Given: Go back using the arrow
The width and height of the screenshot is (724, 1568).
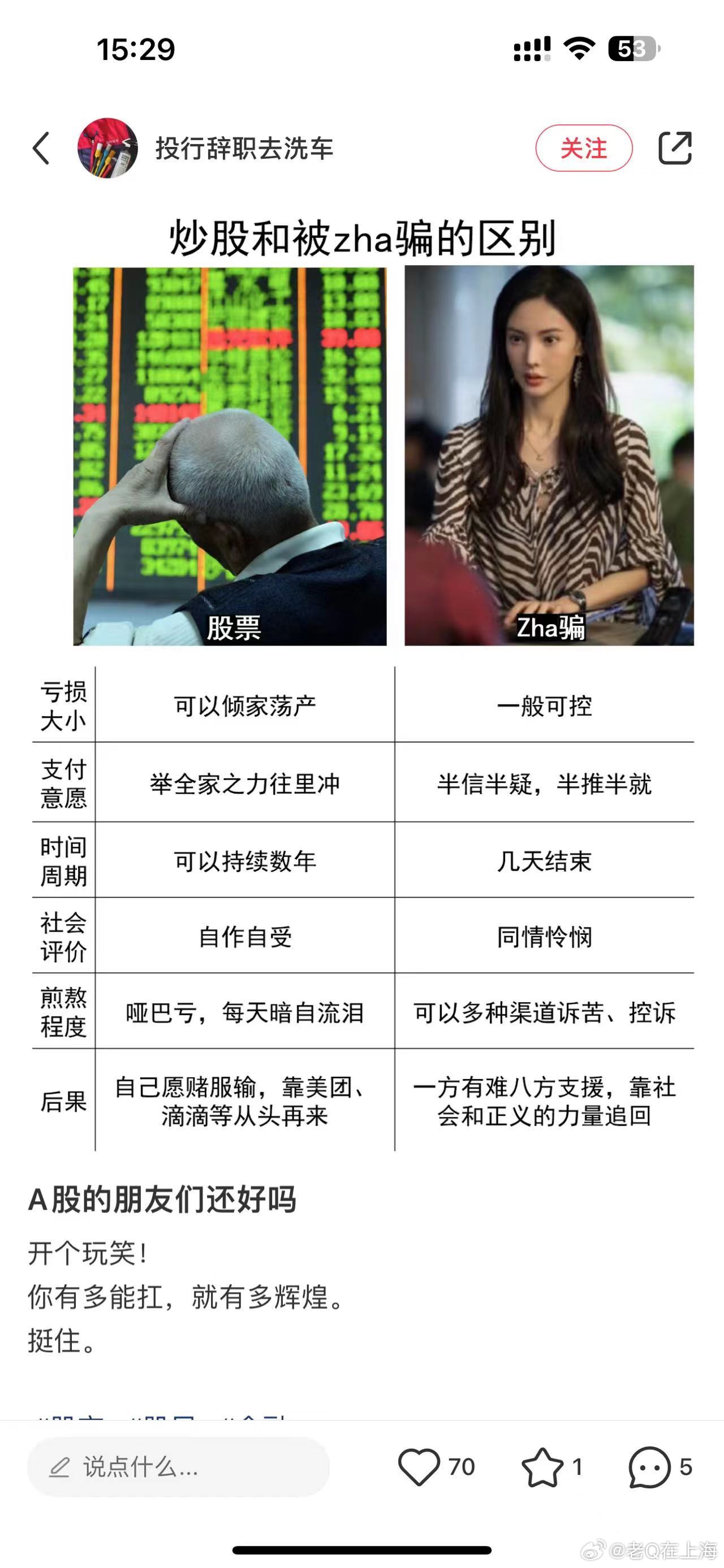Looking at the screenshot, I should tap(41, 149).
